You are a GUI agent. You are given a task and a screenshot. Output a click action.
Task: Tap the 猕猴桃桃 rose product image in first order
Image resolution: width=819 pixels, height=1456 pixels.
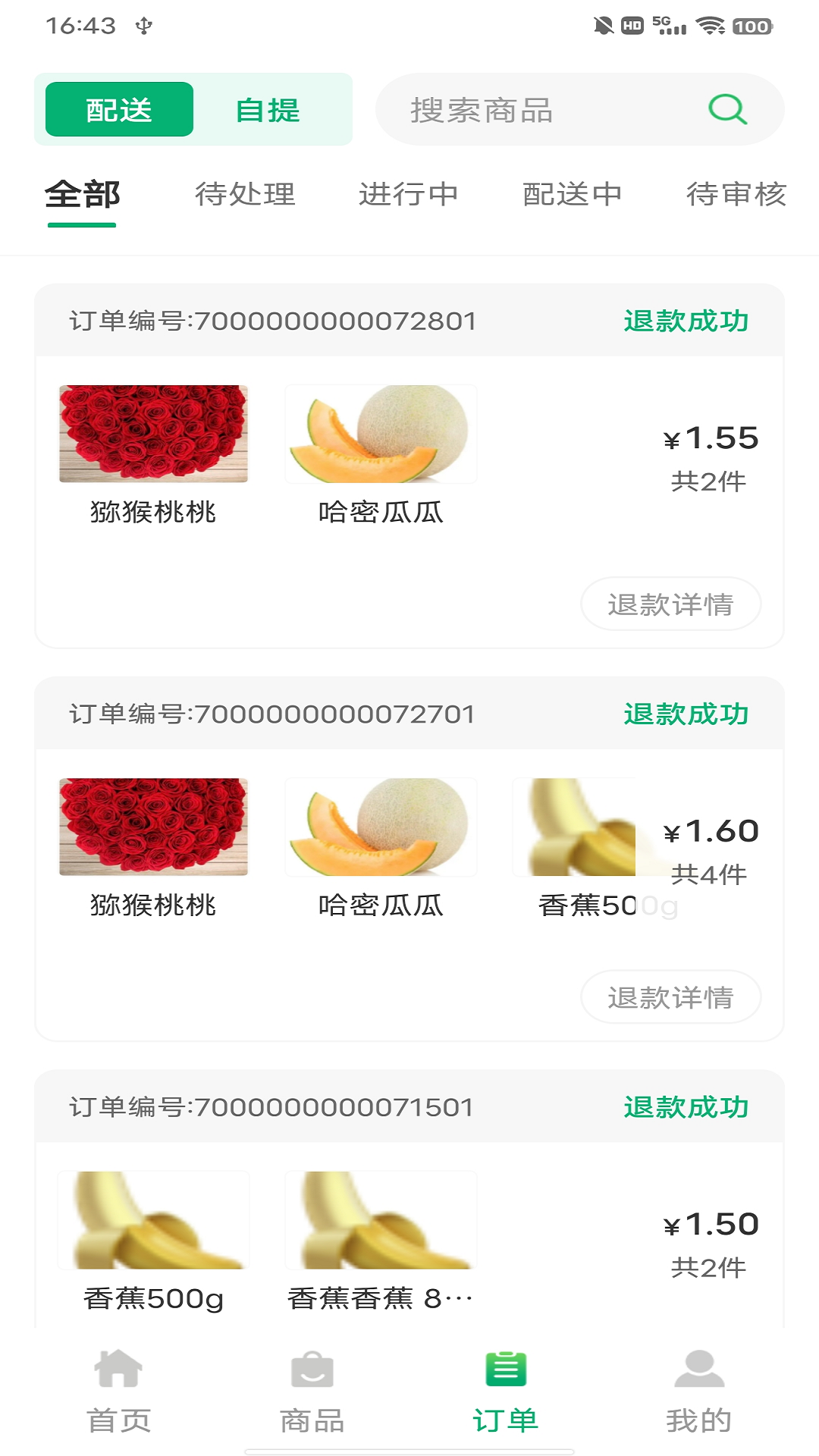pyautogui.click(x=153, y=434)
